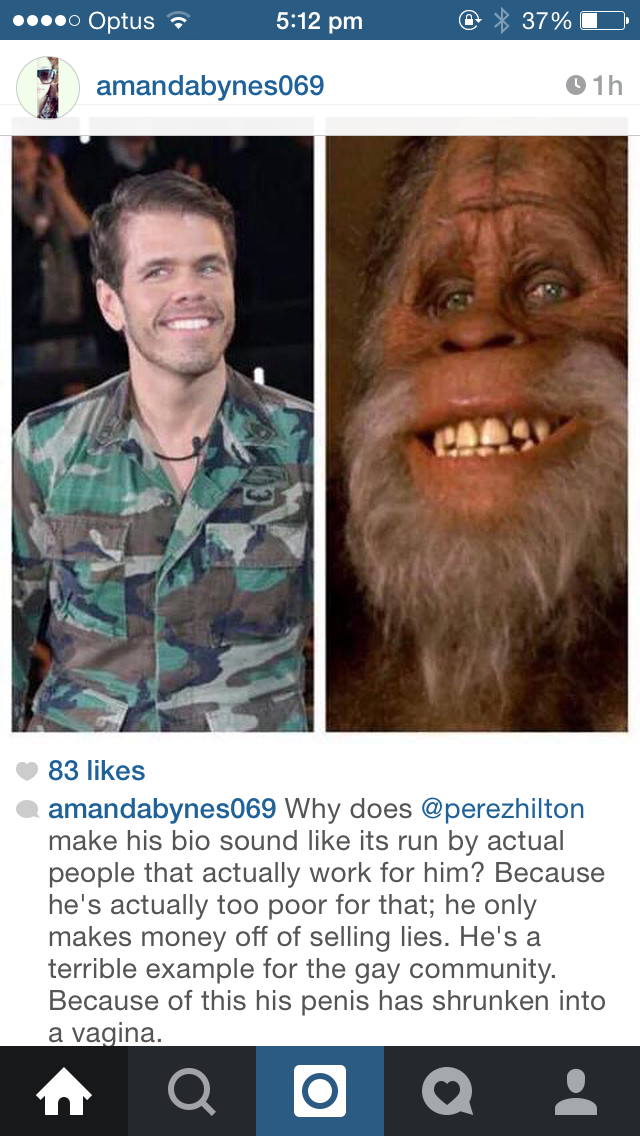
Task: Switch to the activity heart tab
Action: [447, 1091]
